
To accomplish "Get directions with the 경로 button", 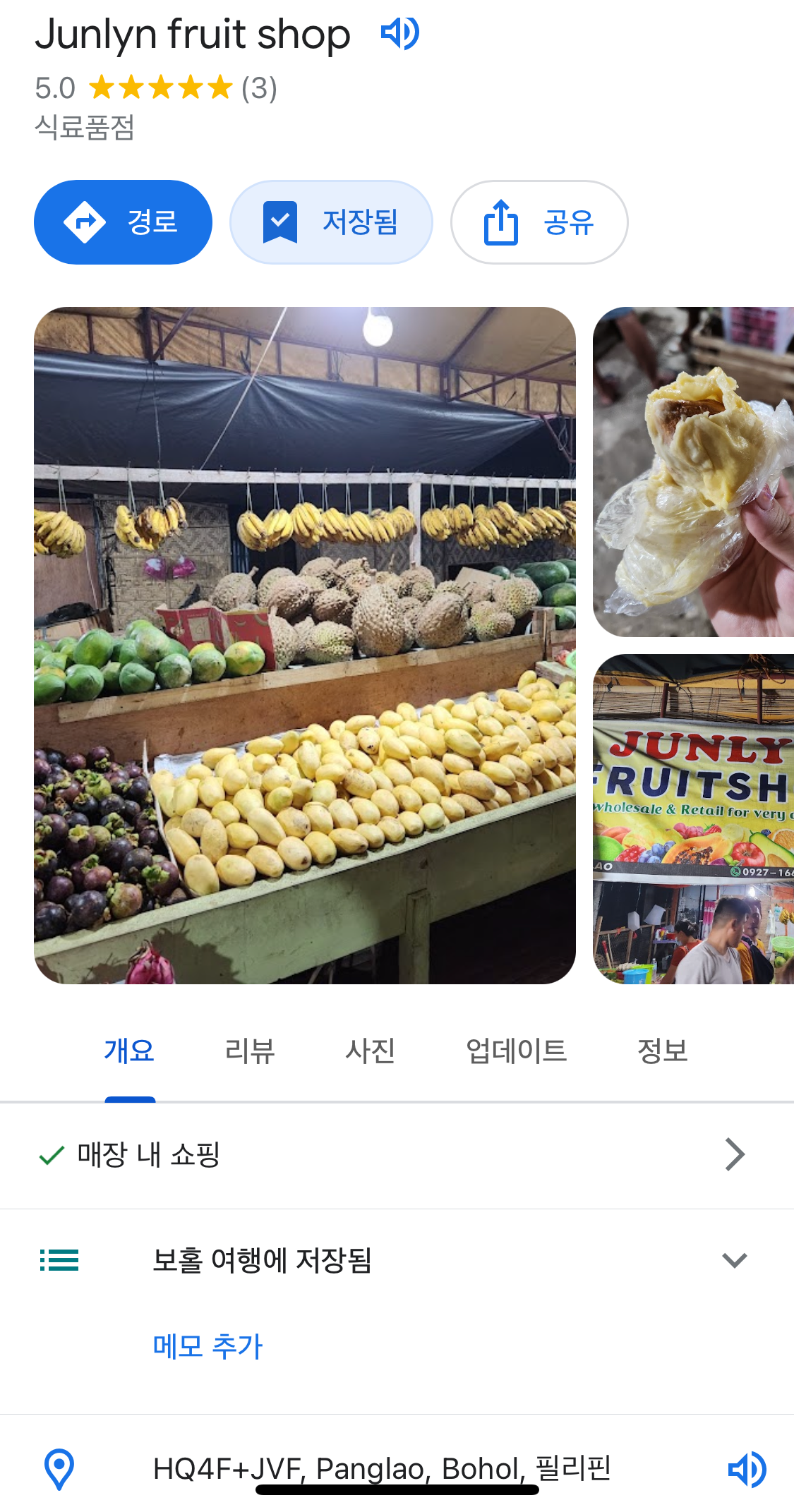I will click(x=123, y=222).
